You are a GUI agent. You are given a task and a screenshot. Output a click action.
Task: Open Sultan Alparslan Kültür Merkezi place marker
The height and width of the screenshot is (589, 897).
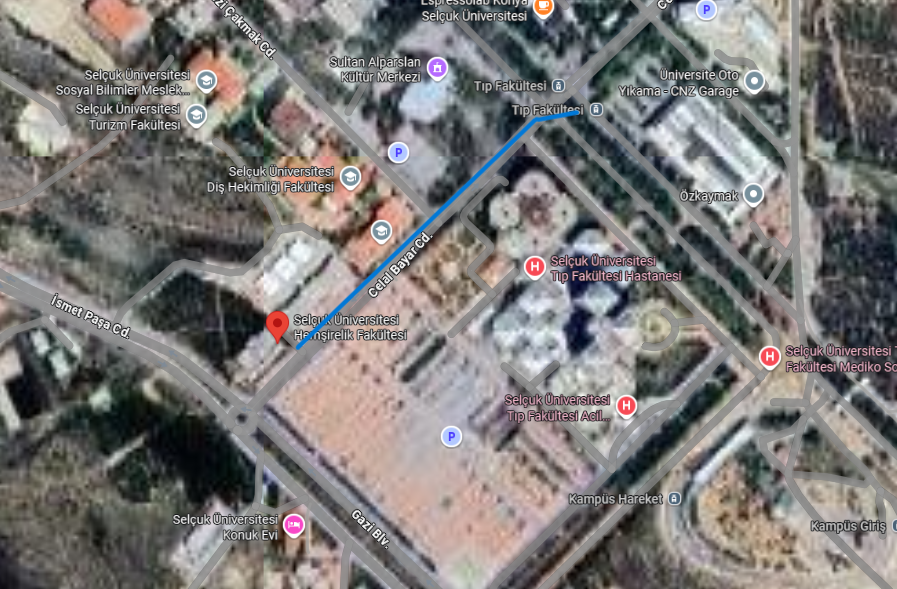tap(436, 68)
